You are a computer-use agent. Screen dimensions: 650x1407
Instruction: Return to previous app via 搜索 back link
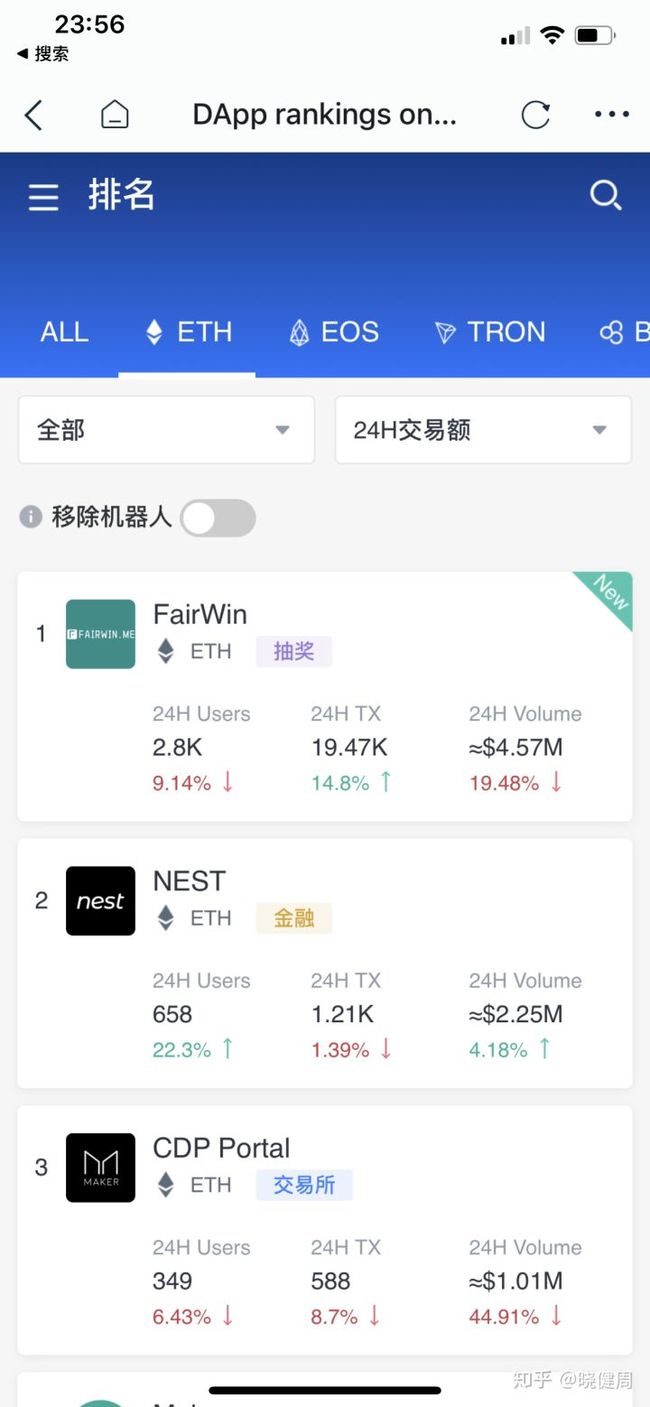[x=43, y=54]
